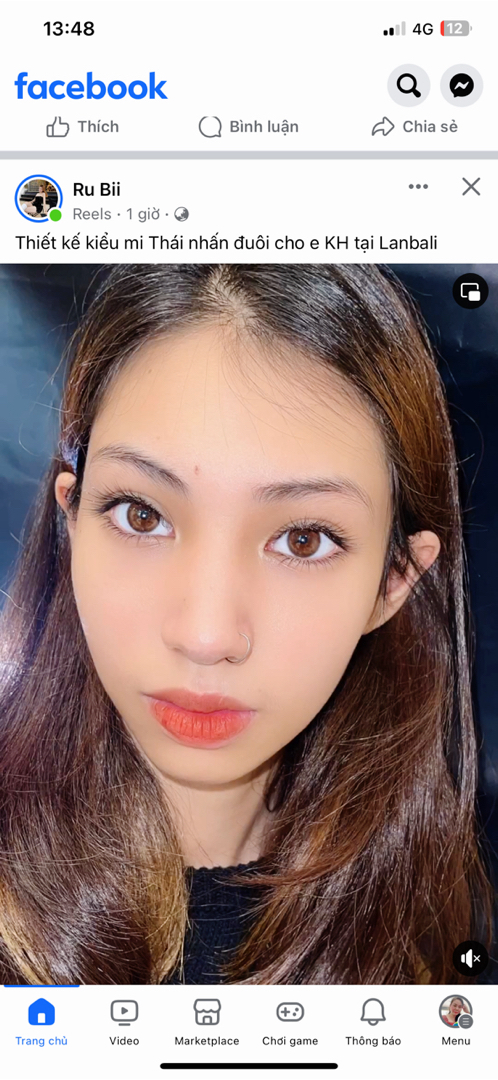The image size is (498, 1080).
Task: Open Messenger chats
Action: click(461, 86)
